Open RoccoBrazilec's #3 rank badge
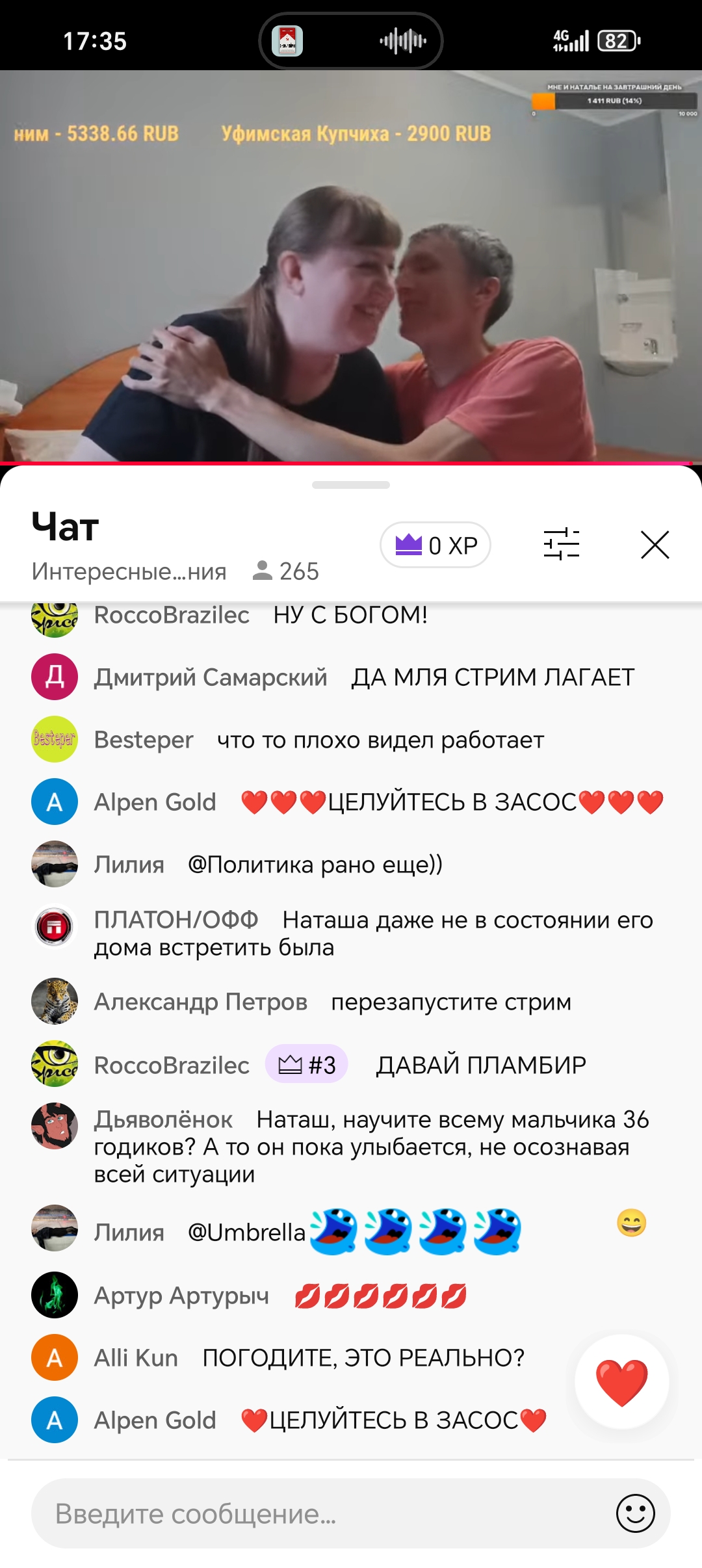This screenshot has width=702, height=1568. point(306,1065)
